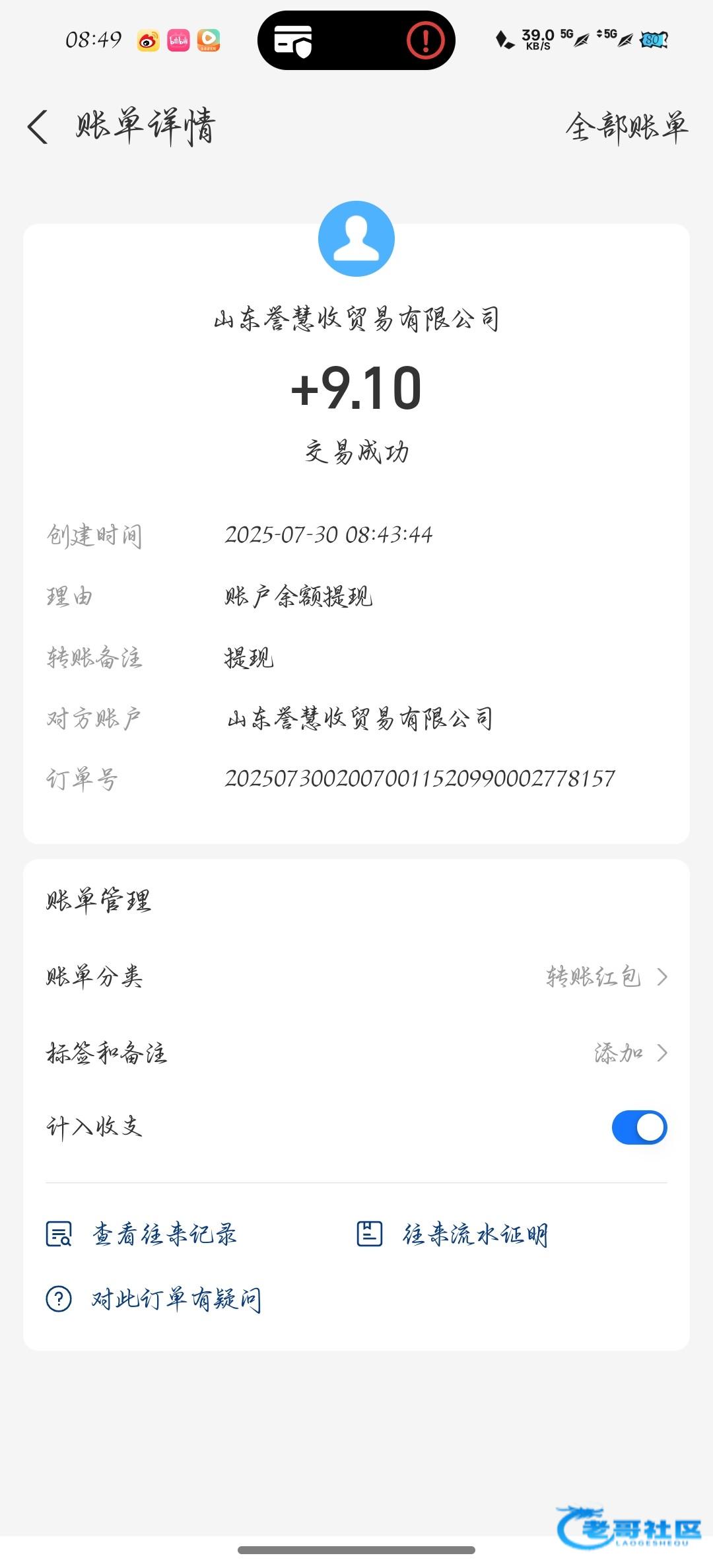Open 往来流水证明
713x1568 pixels.
click(452, 1234)
